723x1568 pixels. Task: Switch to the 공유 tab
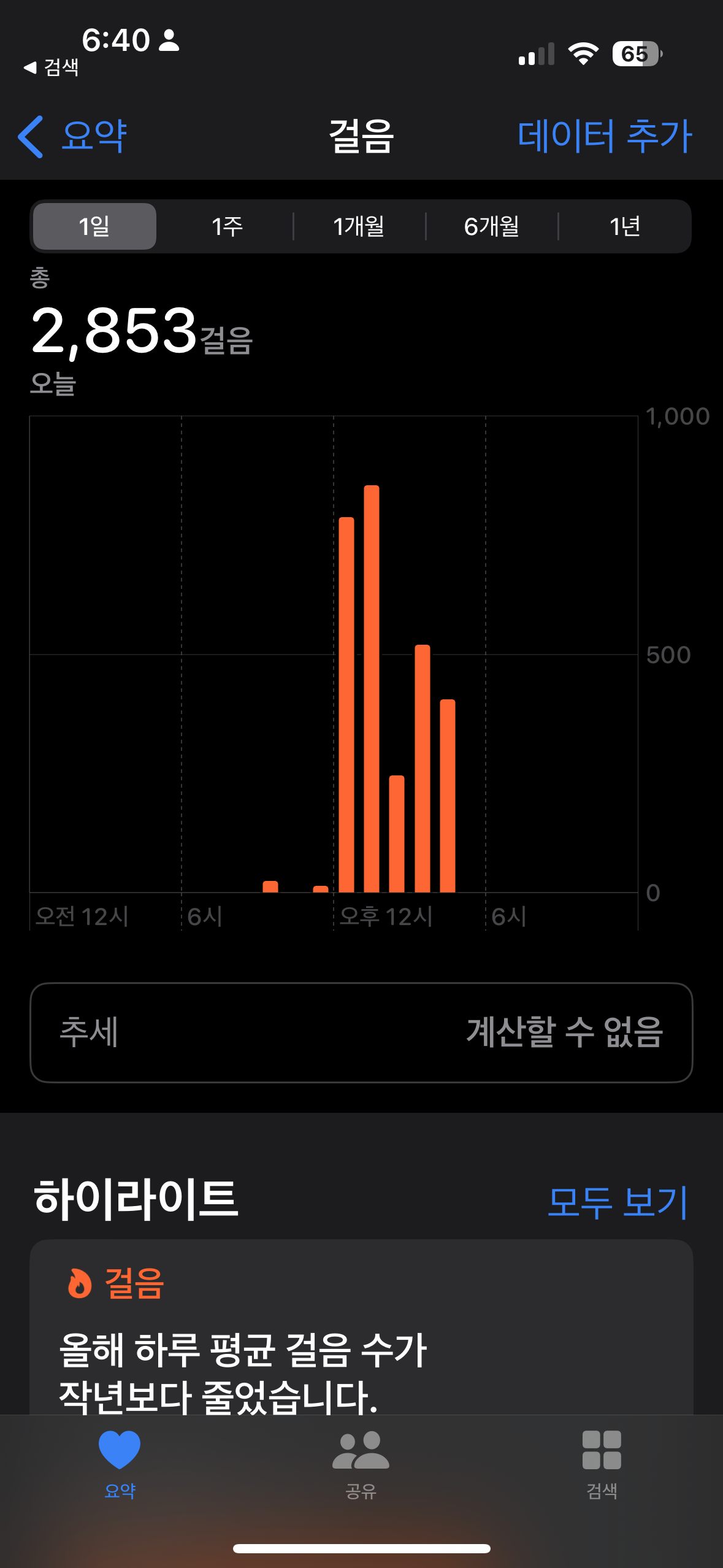(x=361, y=1464)
